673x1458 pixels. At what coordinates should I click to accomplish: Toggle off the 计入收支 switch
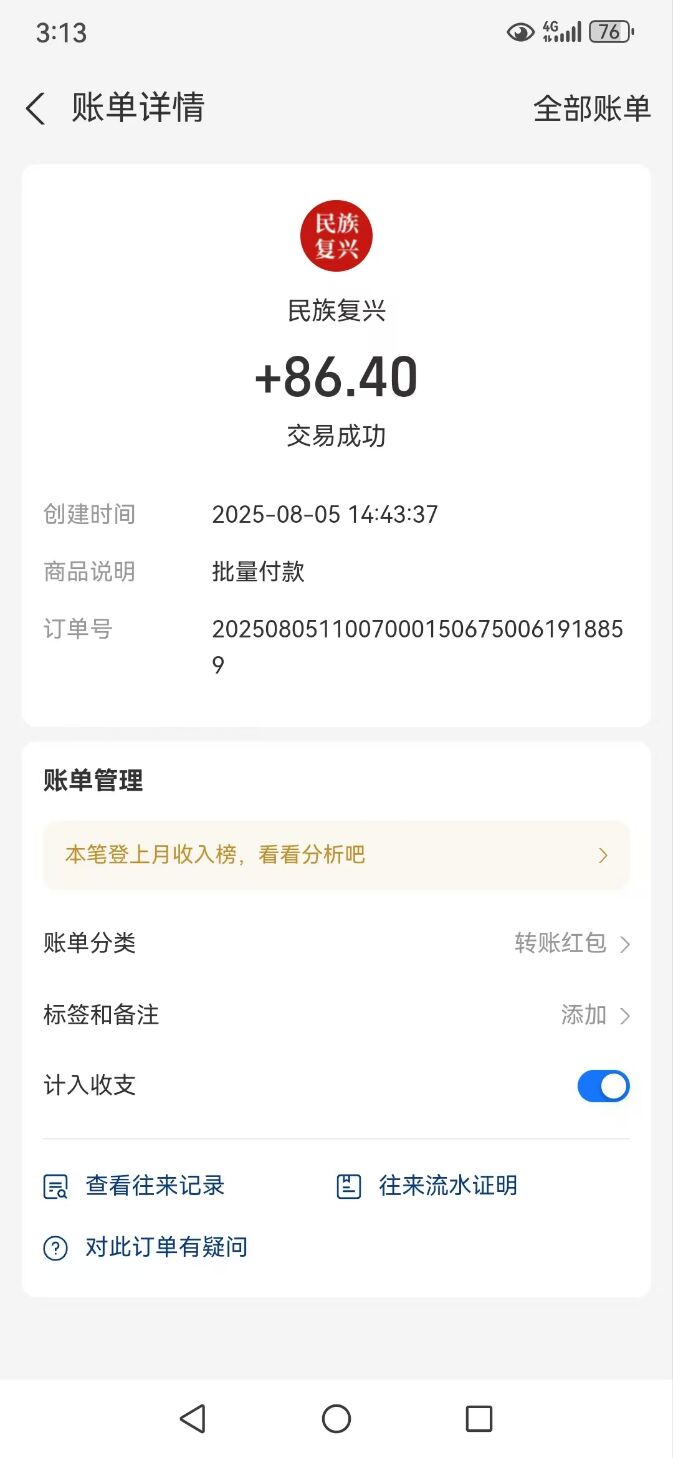[x=603, y=1086]
